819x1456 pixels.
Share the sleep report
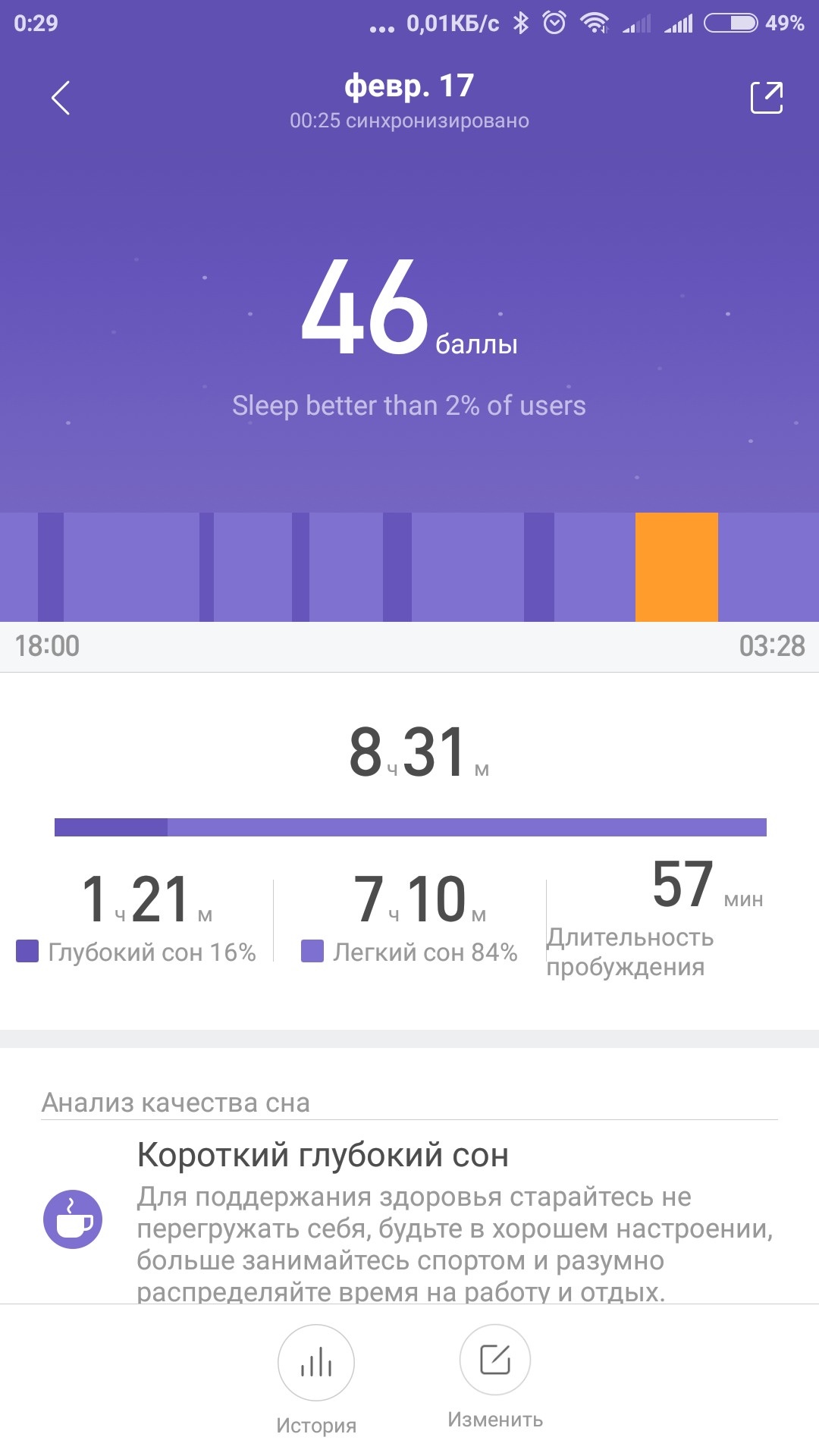[x=766, y=98]
